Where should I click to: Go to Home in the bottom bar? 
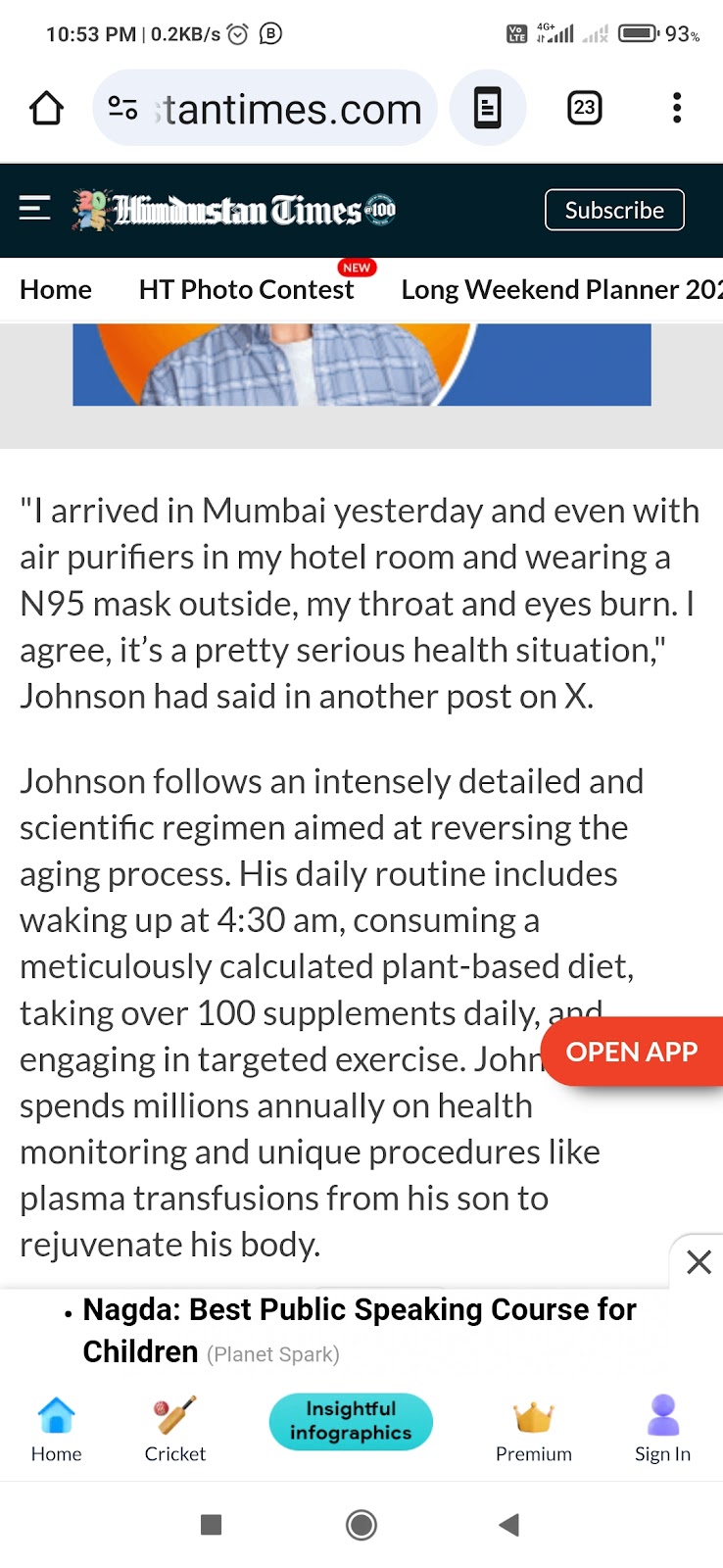point(56,1429)
